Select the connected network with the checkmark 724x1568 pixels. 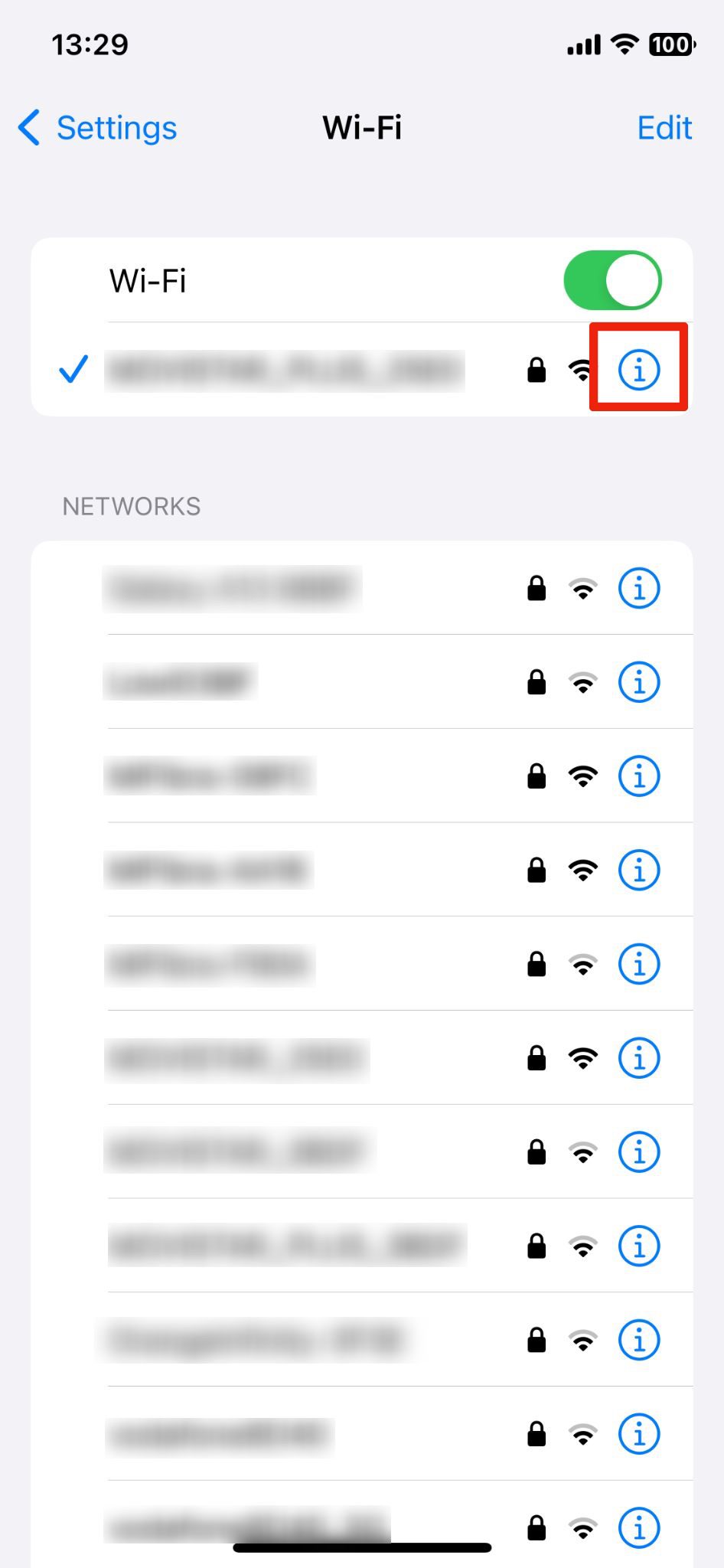point(285,371)
